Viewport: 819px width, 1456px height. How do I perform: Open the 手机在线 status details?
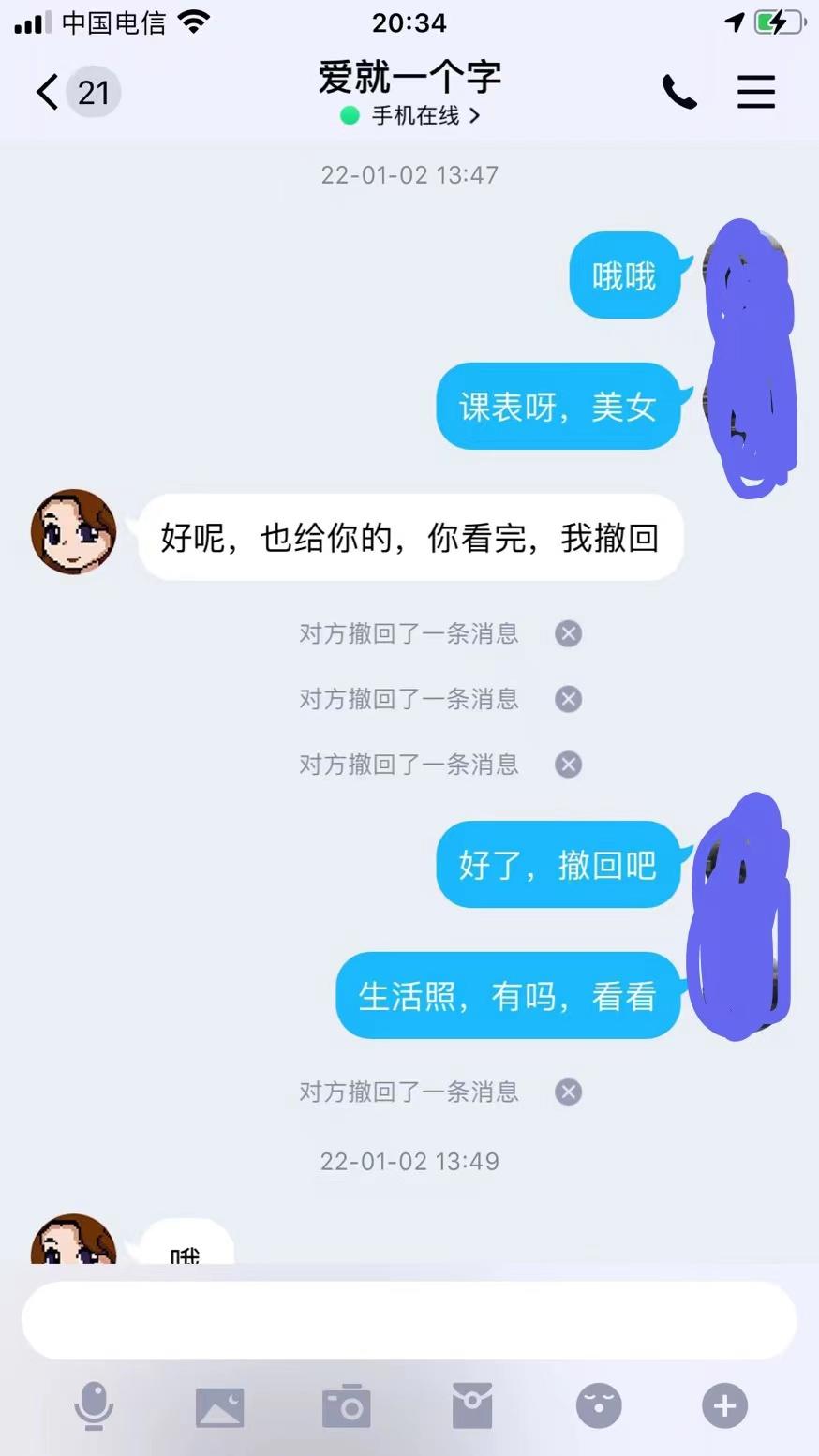[413, 116]
